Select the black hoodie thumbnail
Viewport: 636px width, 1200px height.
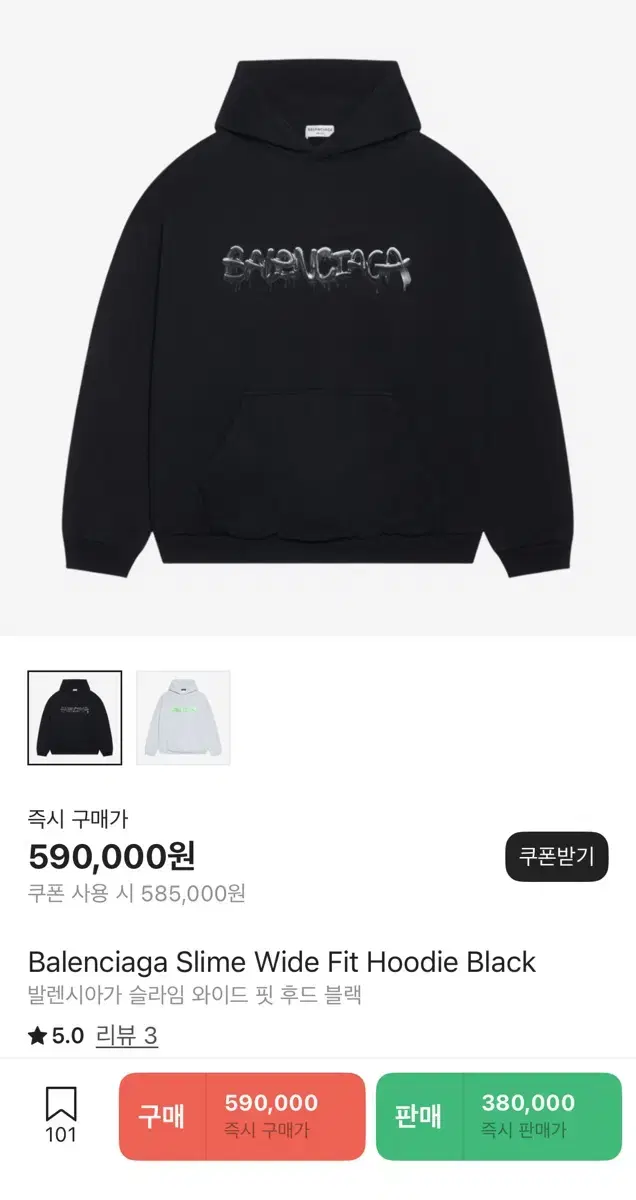coord(75,718)
